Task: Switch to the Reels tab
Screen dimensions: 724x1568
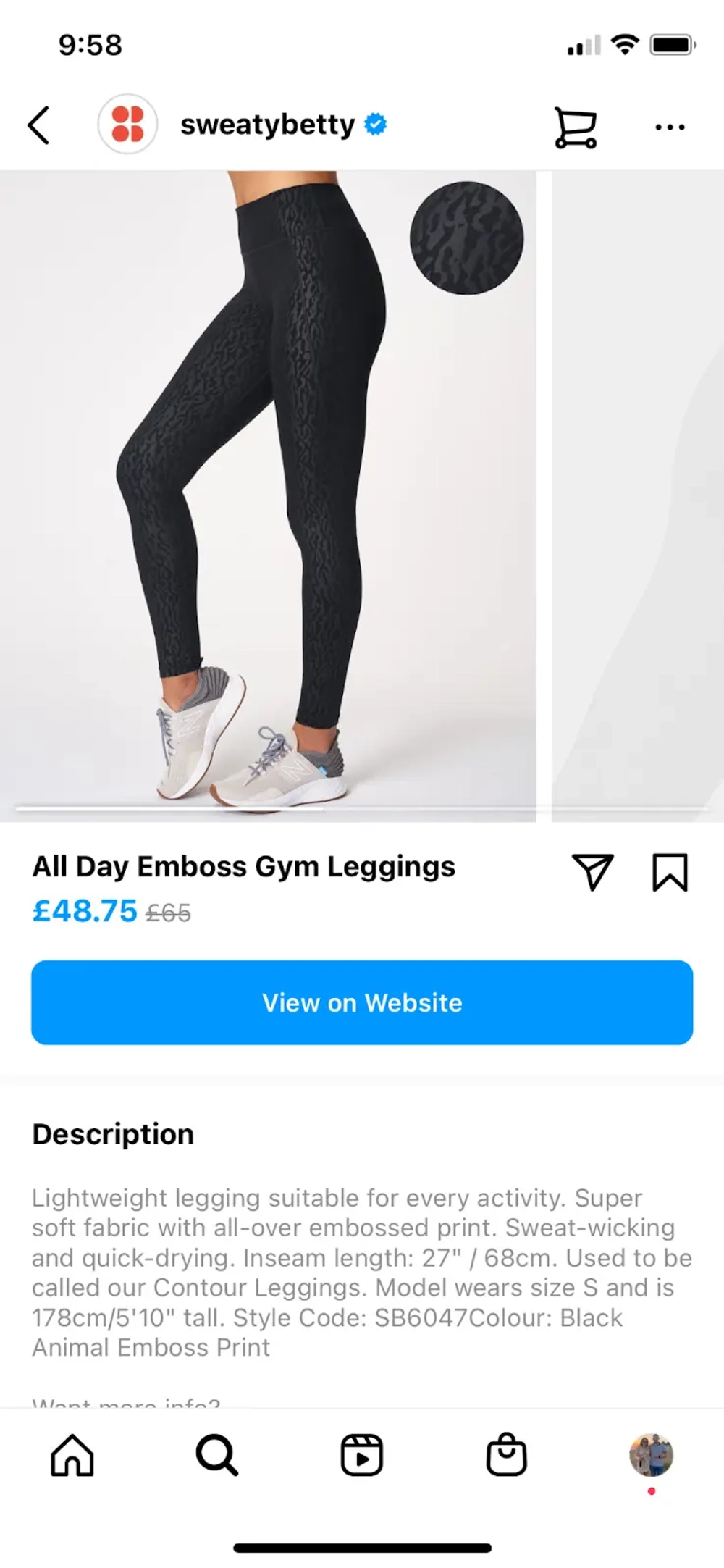Action: 362,1455
